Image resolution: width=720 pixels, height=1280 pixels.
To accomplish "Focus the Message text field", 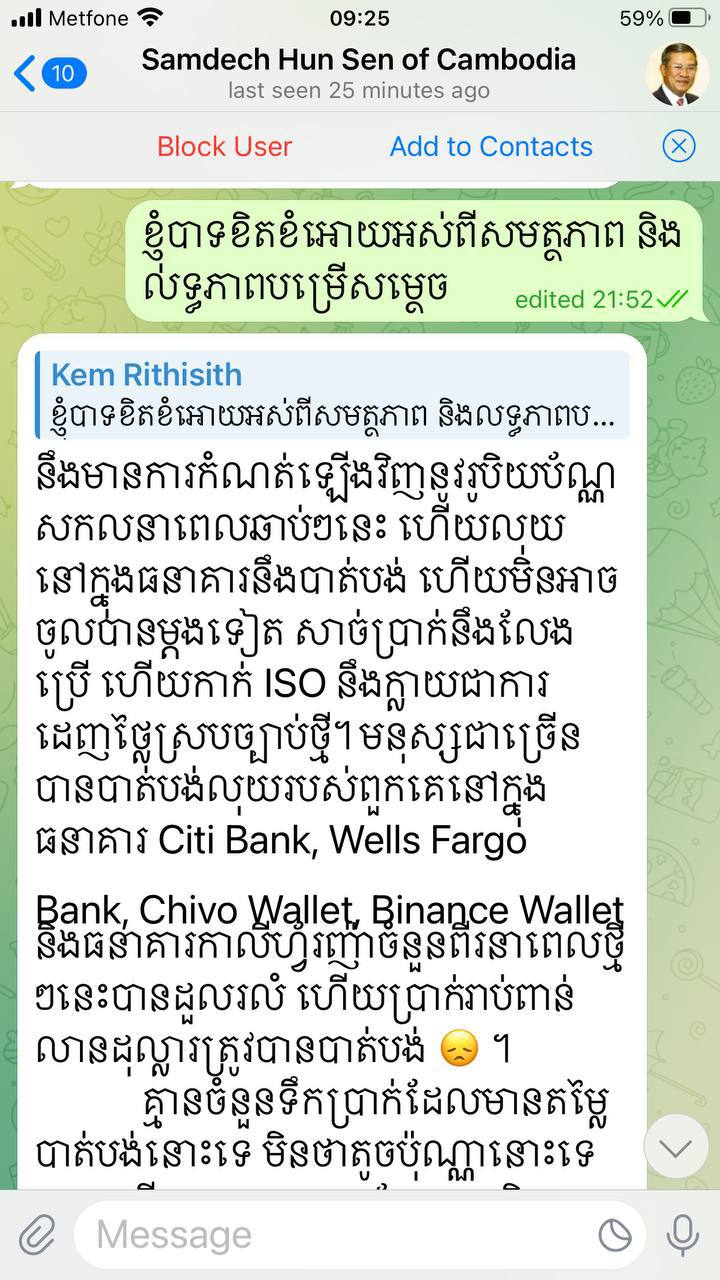I will pos(330,1236).
